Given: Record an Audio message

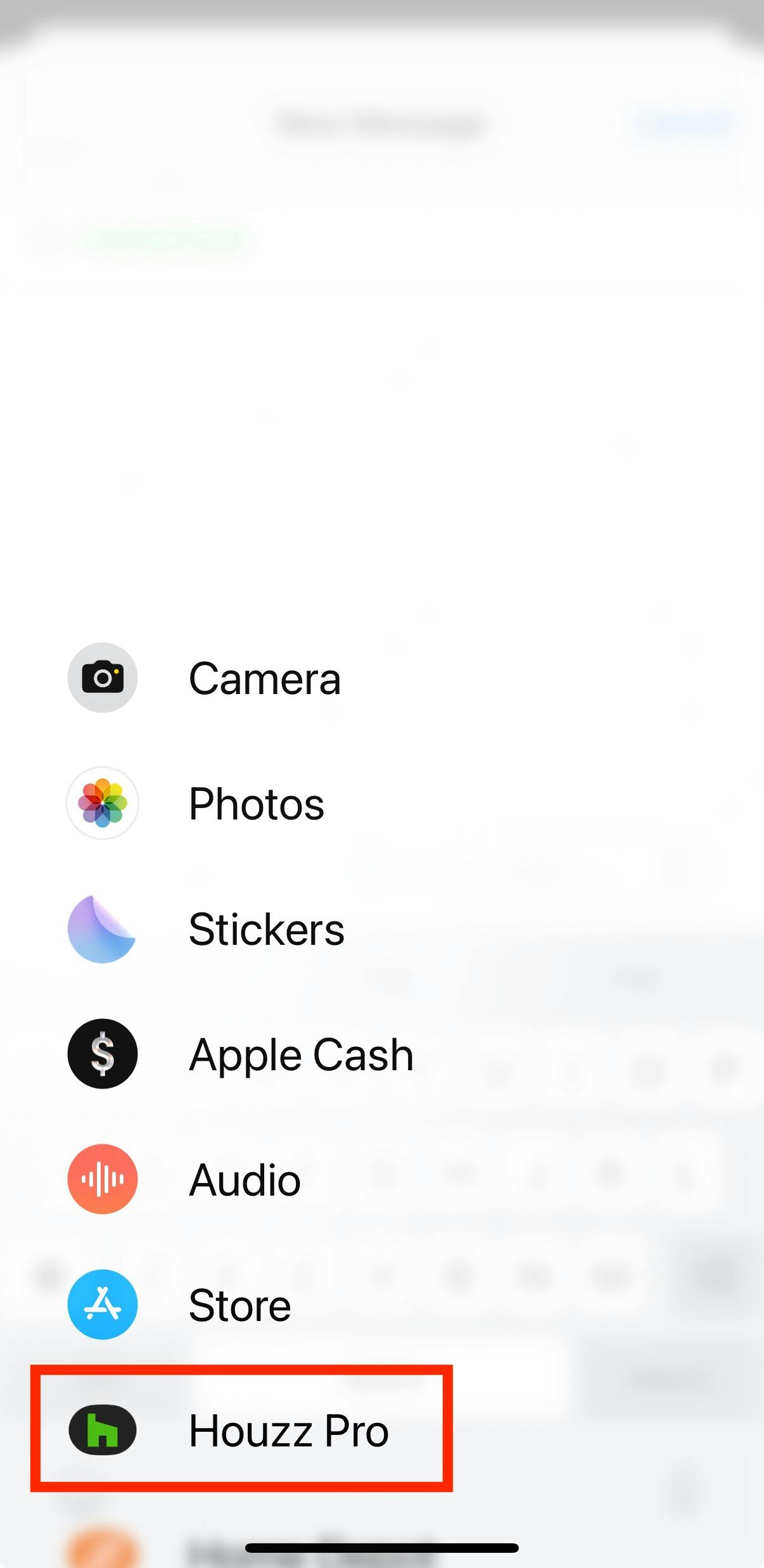Looking at the screenshot, I should [x=184, y=1180].
